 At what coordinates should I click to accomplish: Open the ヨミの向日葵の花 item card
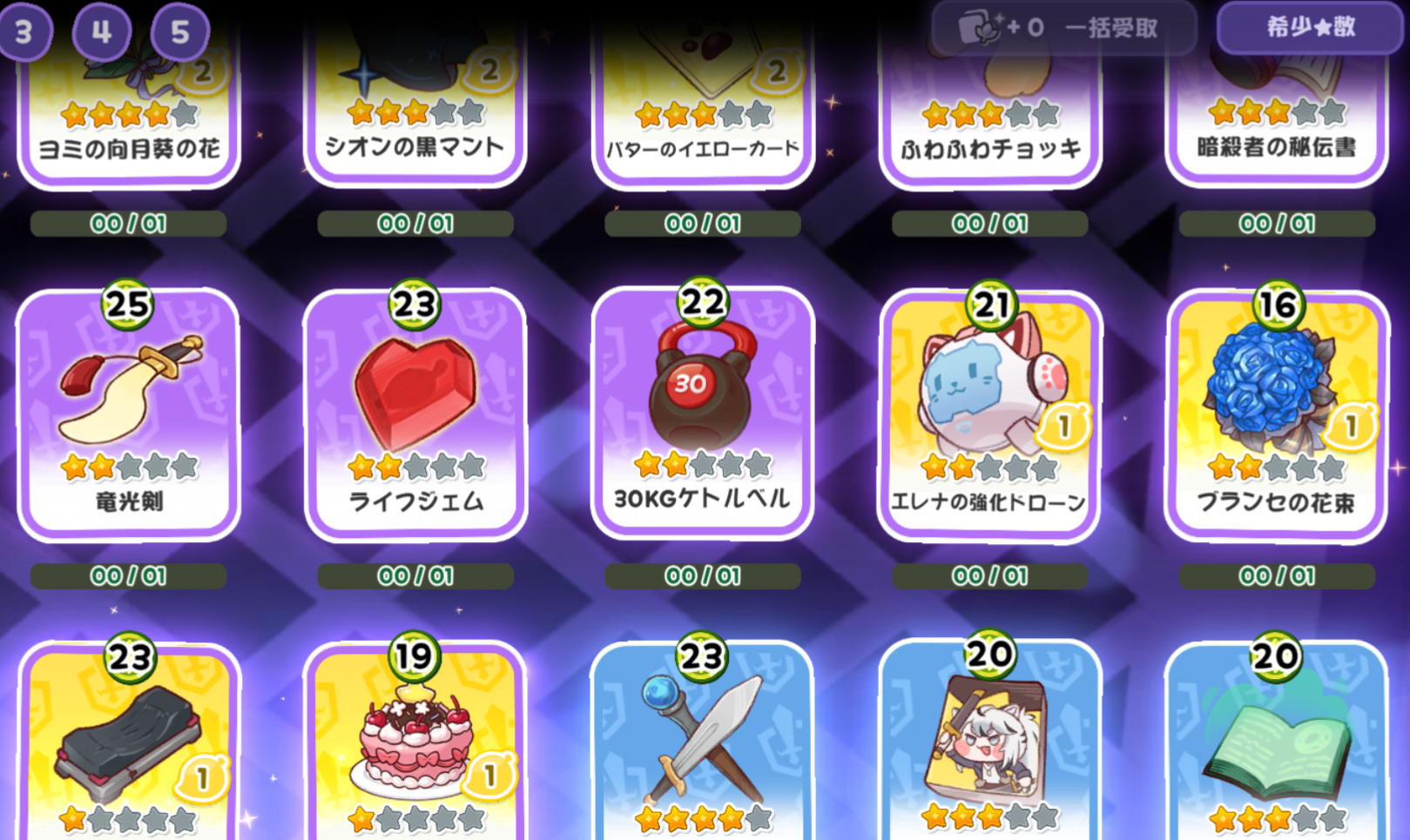pos(129,104)
